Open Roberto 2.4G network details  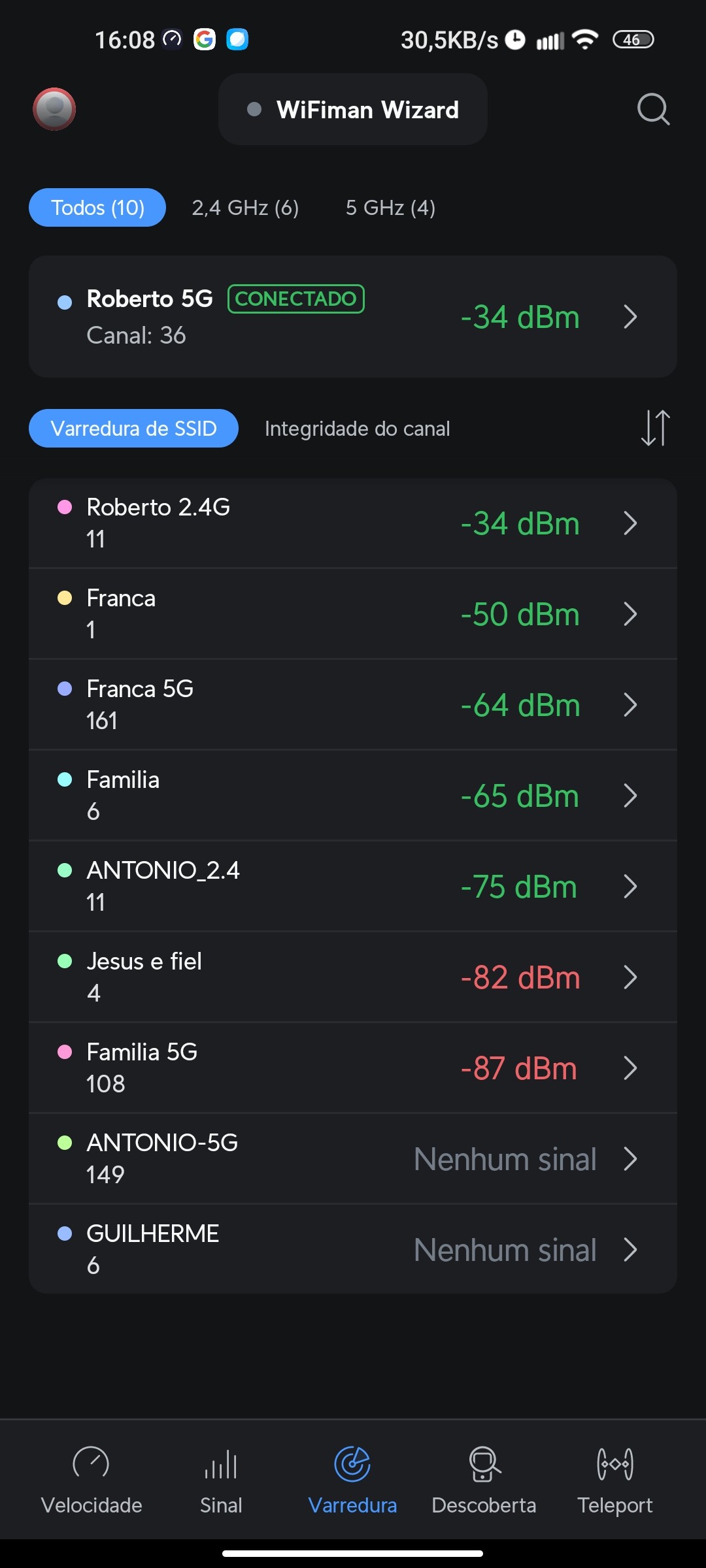pos(353,523)
